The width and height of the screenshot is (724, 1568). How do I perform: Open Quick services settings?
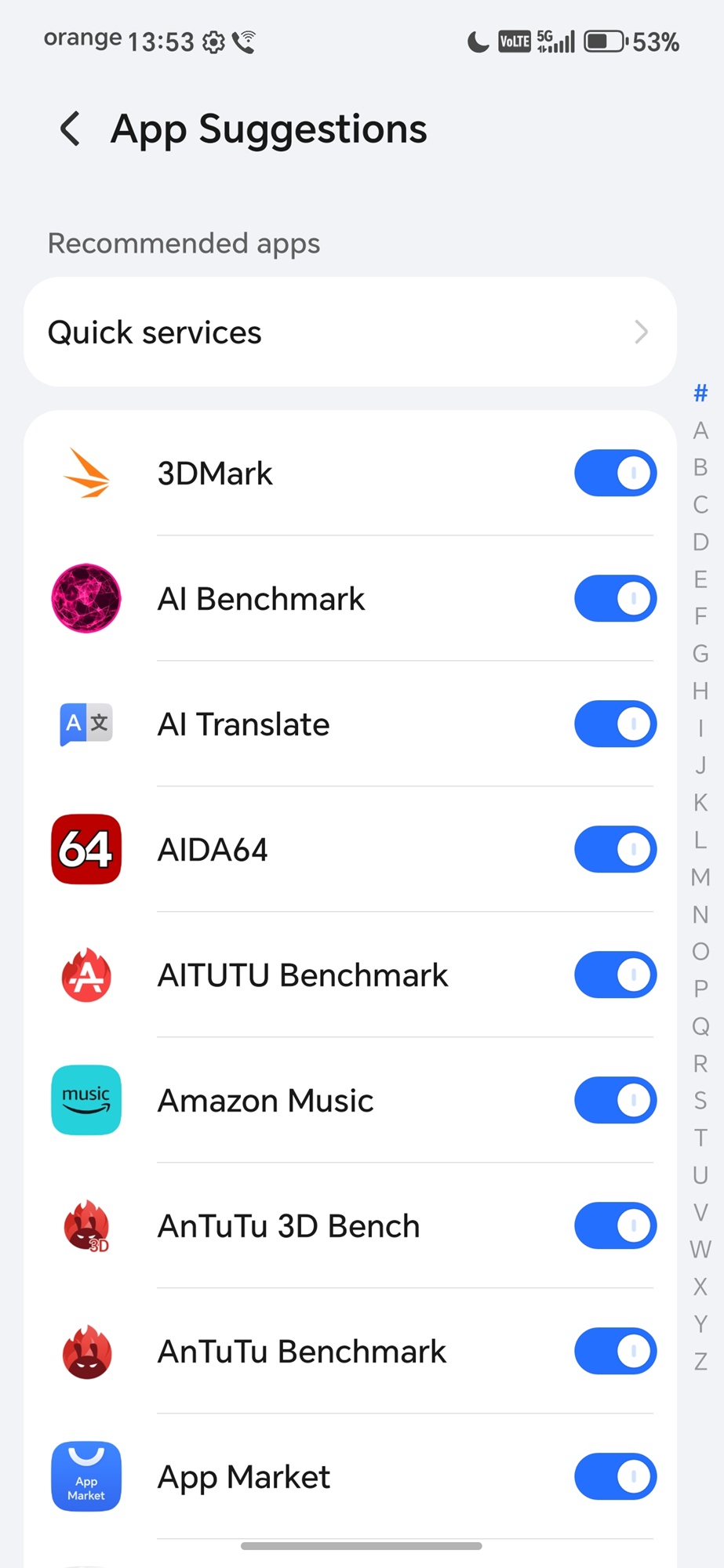coord(350,332)
